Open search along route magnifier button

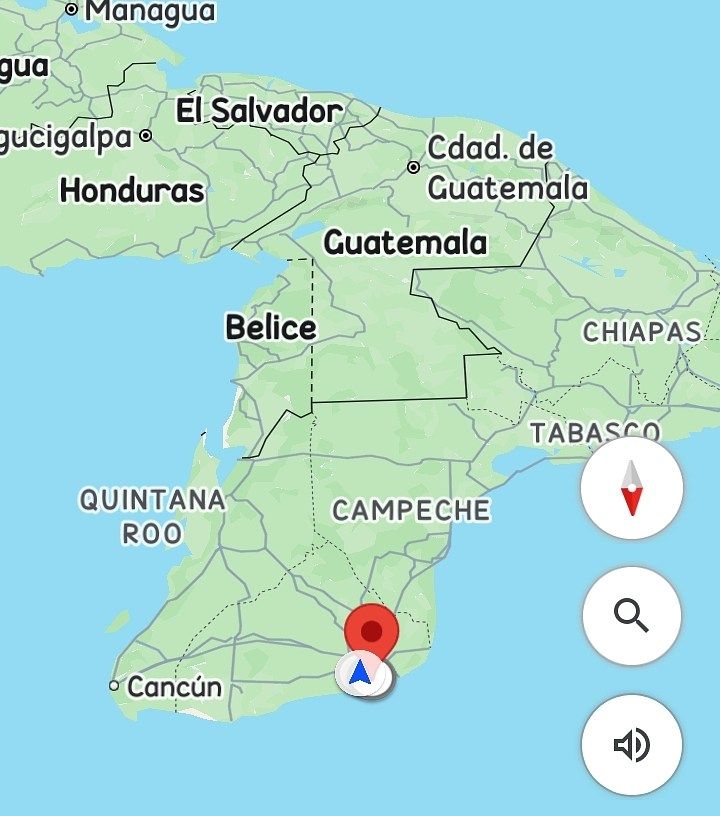(631, 616)
